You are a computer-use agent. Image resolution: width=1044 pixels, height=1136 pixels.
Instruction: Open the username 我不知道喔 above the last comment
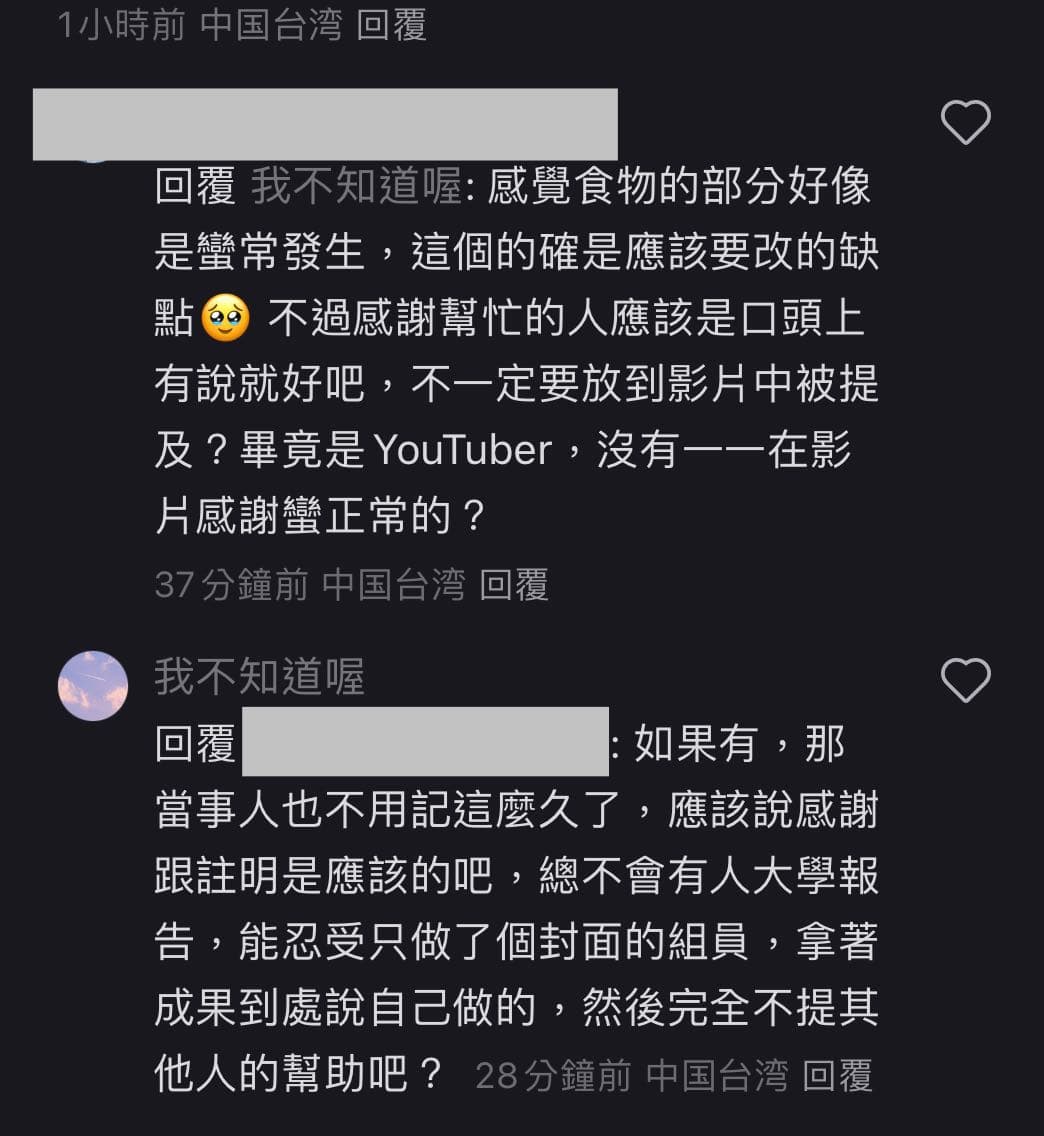[x=259, y=677]
